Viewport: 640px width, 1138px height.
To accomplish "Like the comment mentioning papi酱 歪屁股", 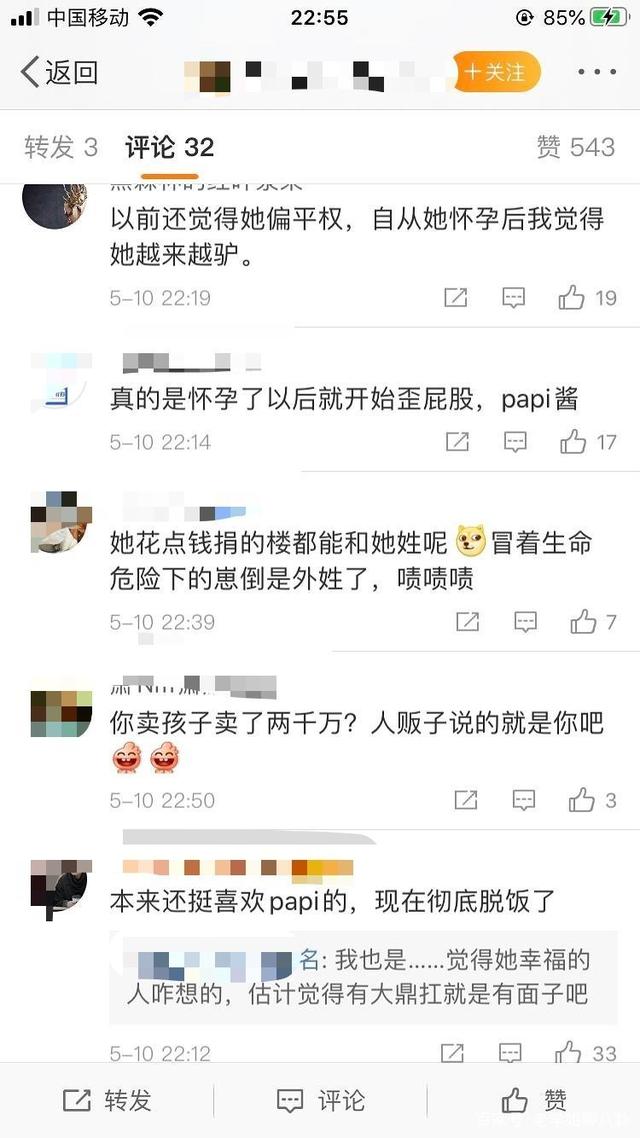I will point(588,441).
